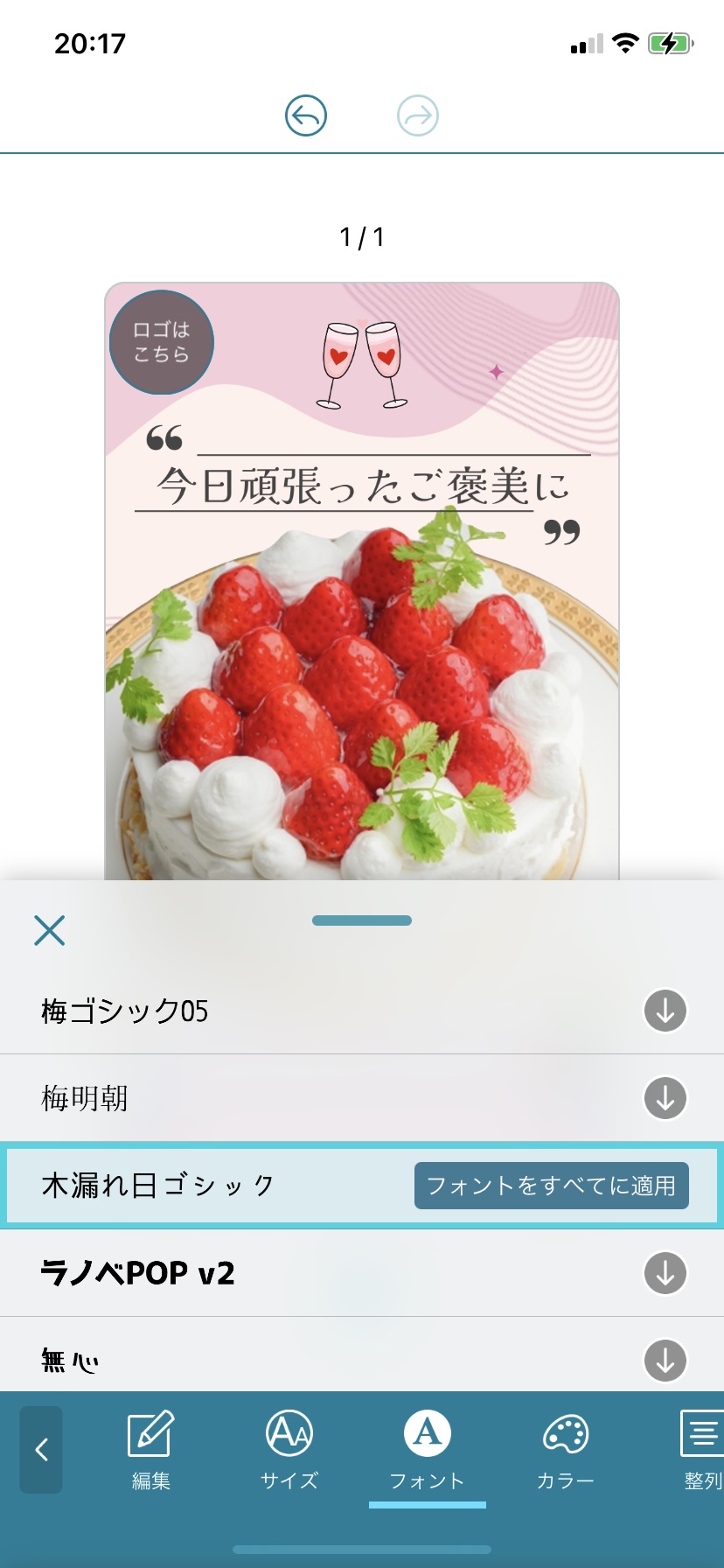This screenshot has height=1568, width=724.
Task: Close the font list panel
Action: pos(50,930)
